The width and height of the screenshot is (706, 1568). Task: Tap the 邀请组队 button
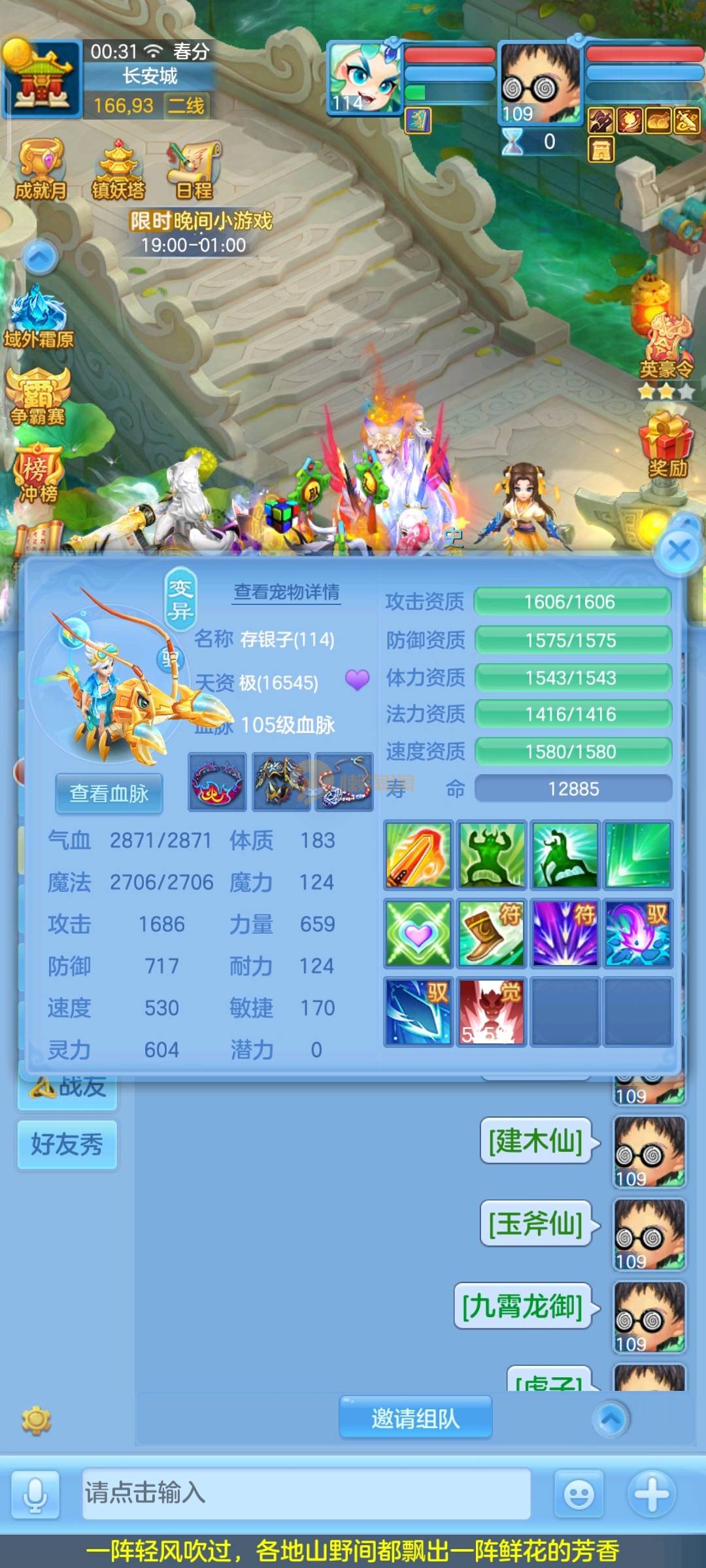[x=415, y=1418]
